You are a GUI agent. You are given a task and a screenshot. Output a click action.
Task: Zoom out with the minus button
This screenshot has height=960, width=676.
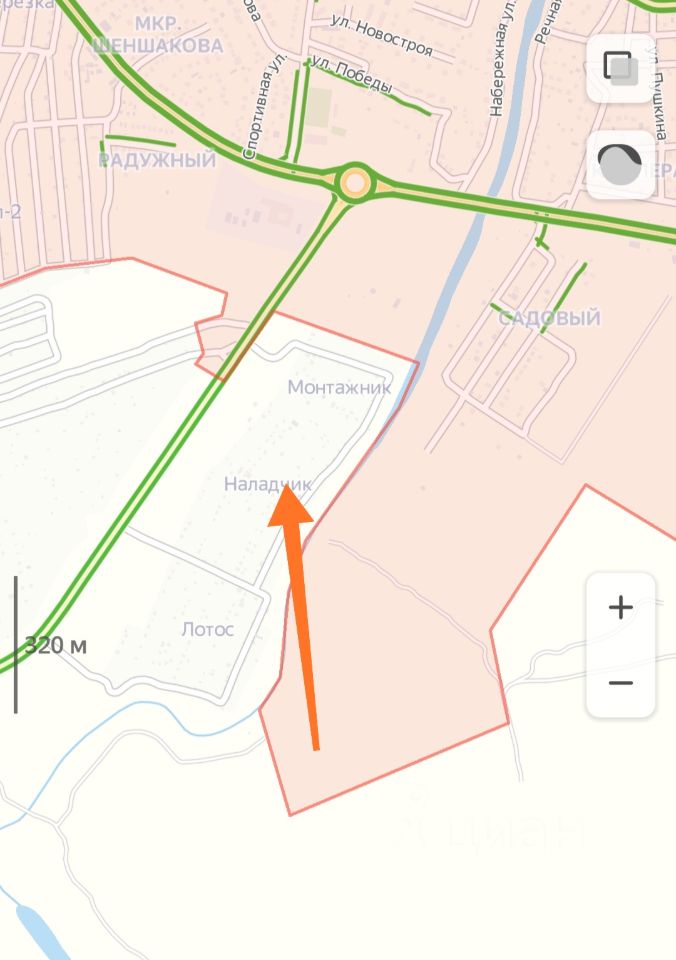coord(620,683)
